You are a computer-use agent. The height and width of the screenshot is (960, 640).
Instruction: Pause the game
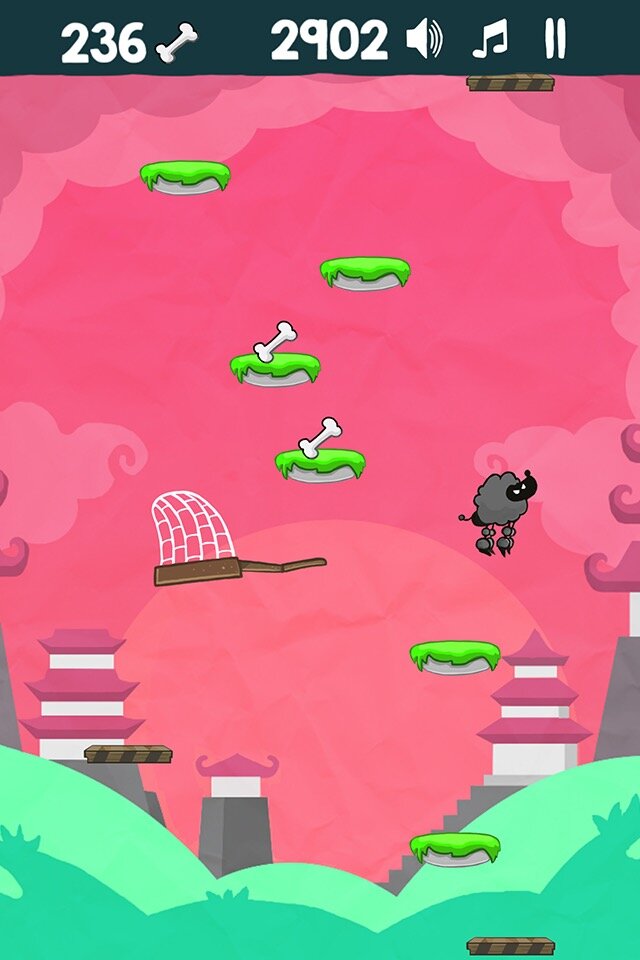554,40
